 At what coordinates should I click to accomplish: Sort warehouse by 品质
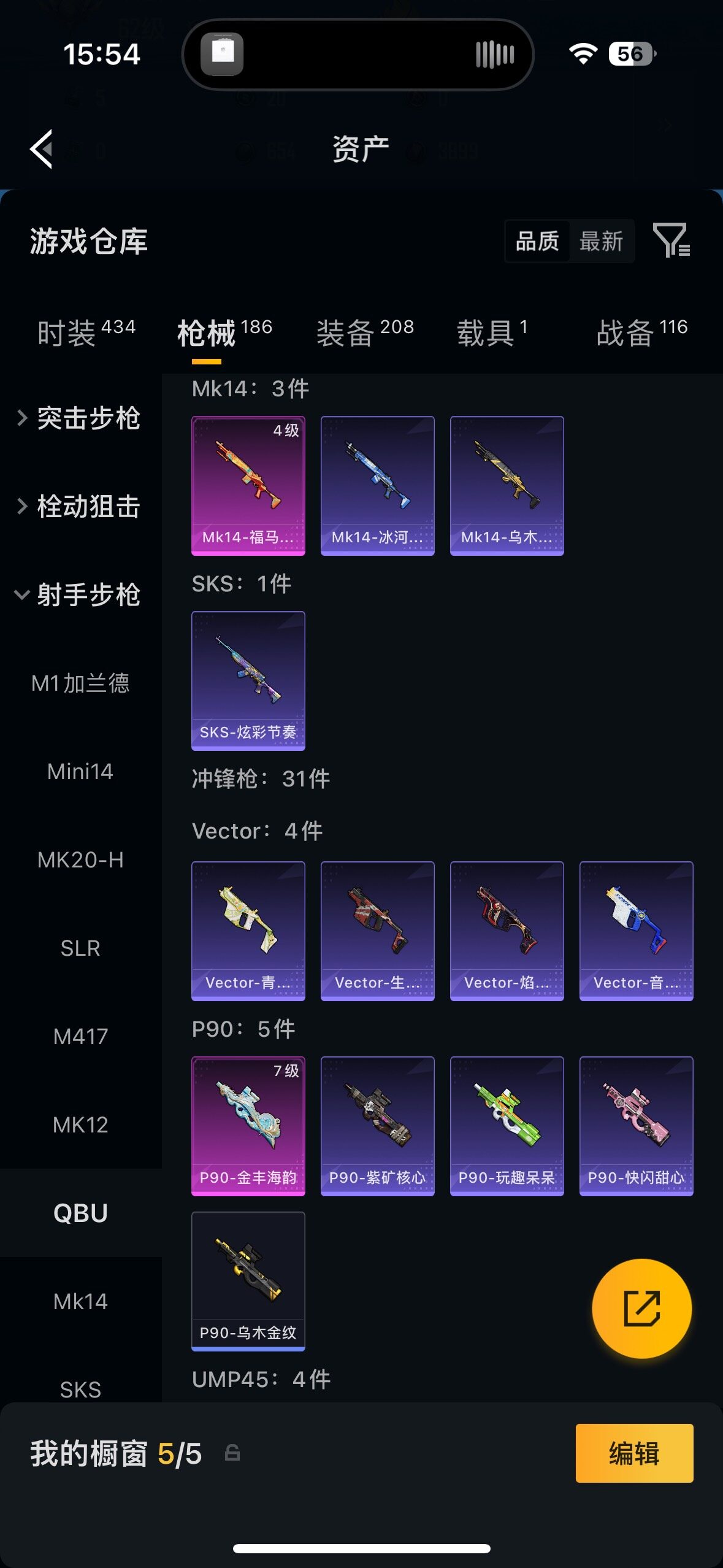tap(537, 241)
